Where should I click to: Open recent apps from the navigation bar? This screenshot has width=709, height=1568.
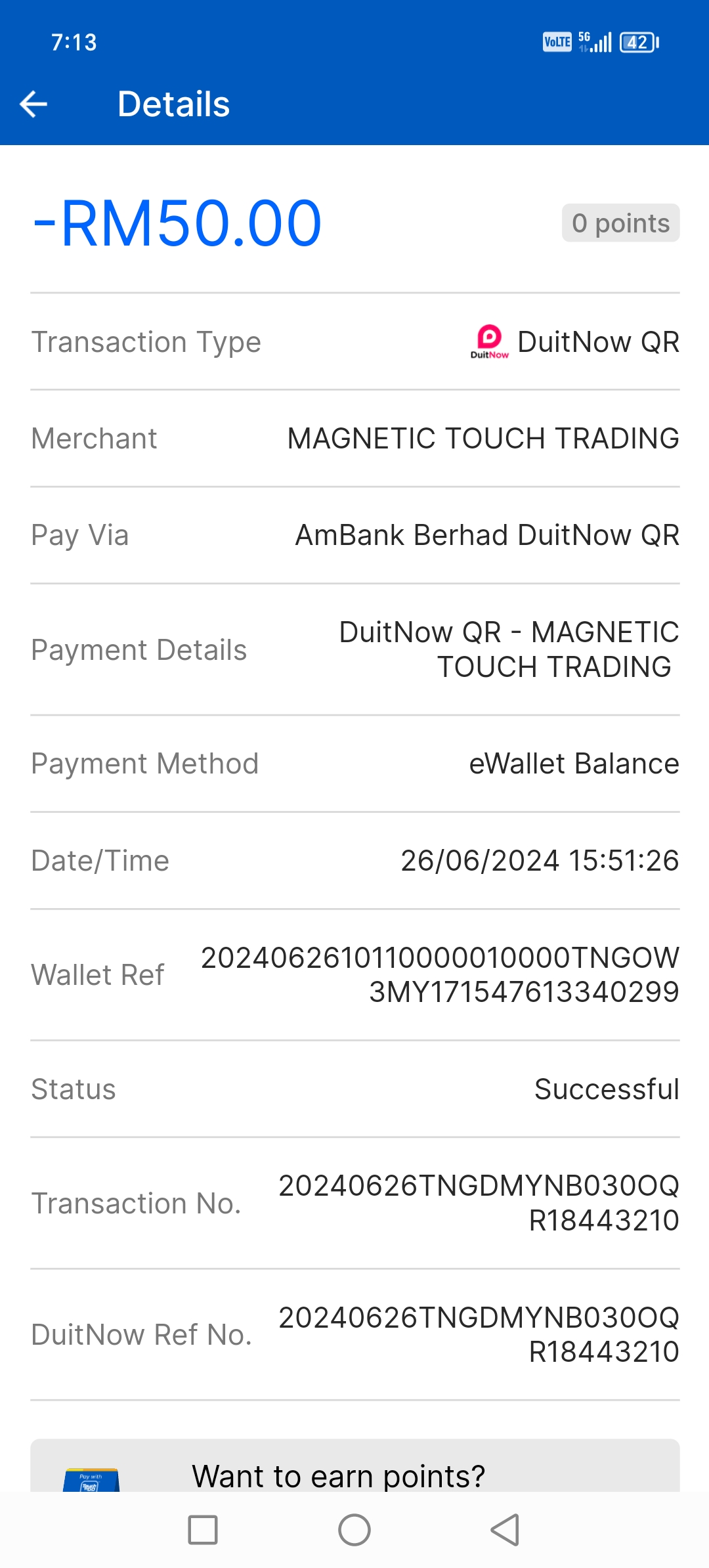click(203, 1531)
